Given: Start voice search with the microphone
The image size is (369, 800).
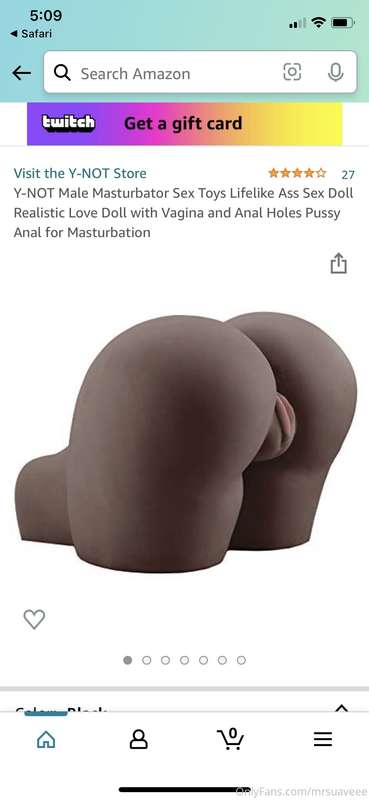Looking at the screenshot, I should pos(335,72).
